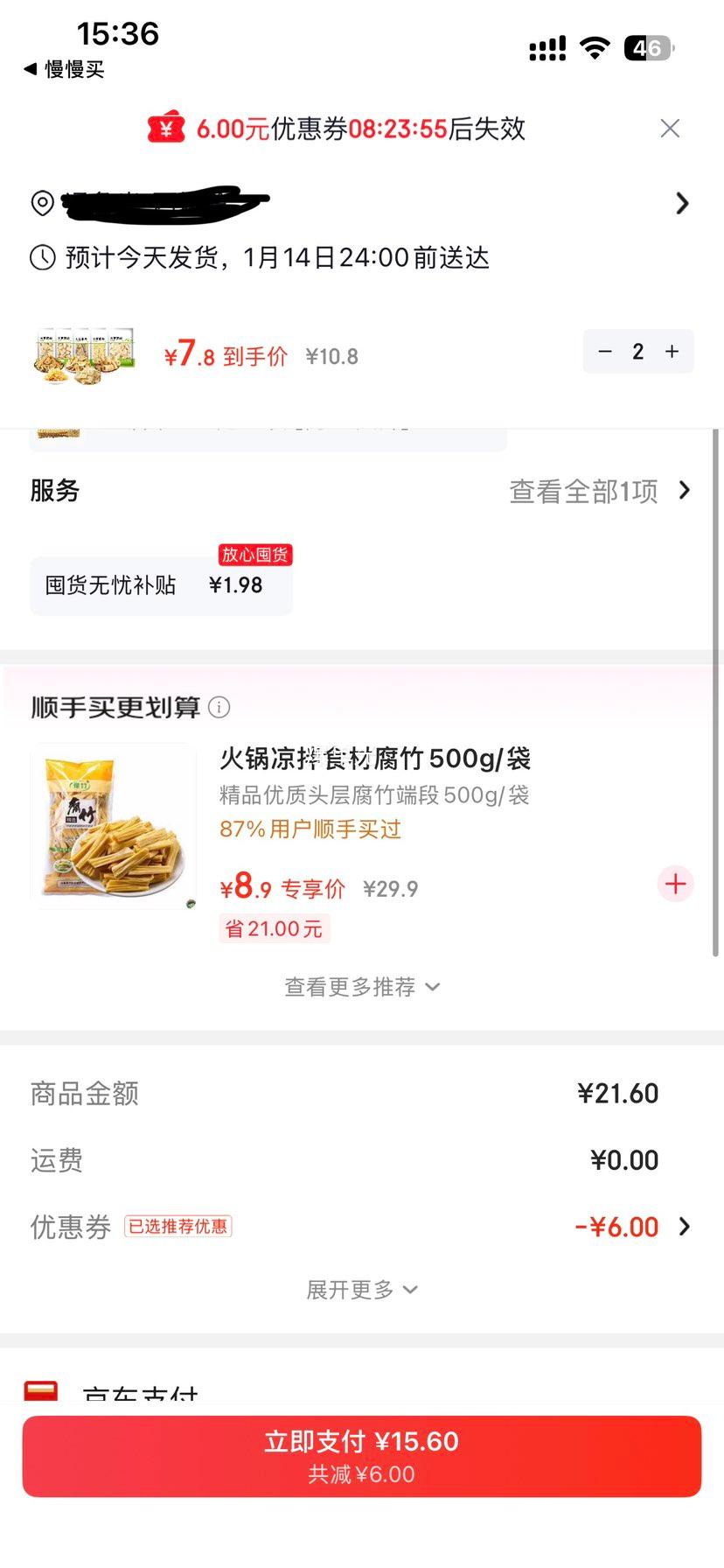Expand 查看更多推荐 recommendations
The width and height of the screenshot is (724, 1568).
(x=362, y=987)
